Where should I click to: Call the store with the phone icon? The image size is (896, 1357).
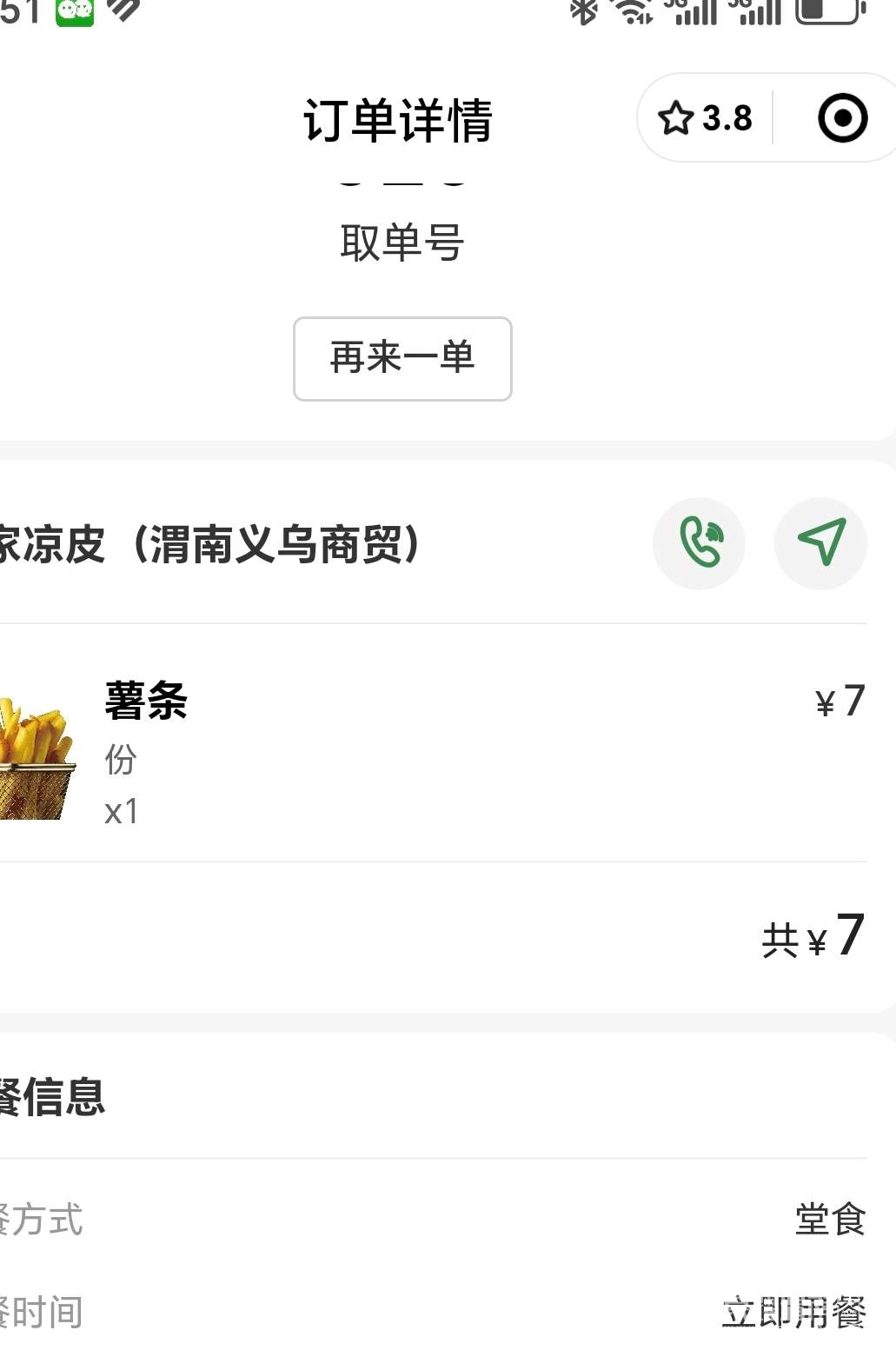click(x=699, y=543)
